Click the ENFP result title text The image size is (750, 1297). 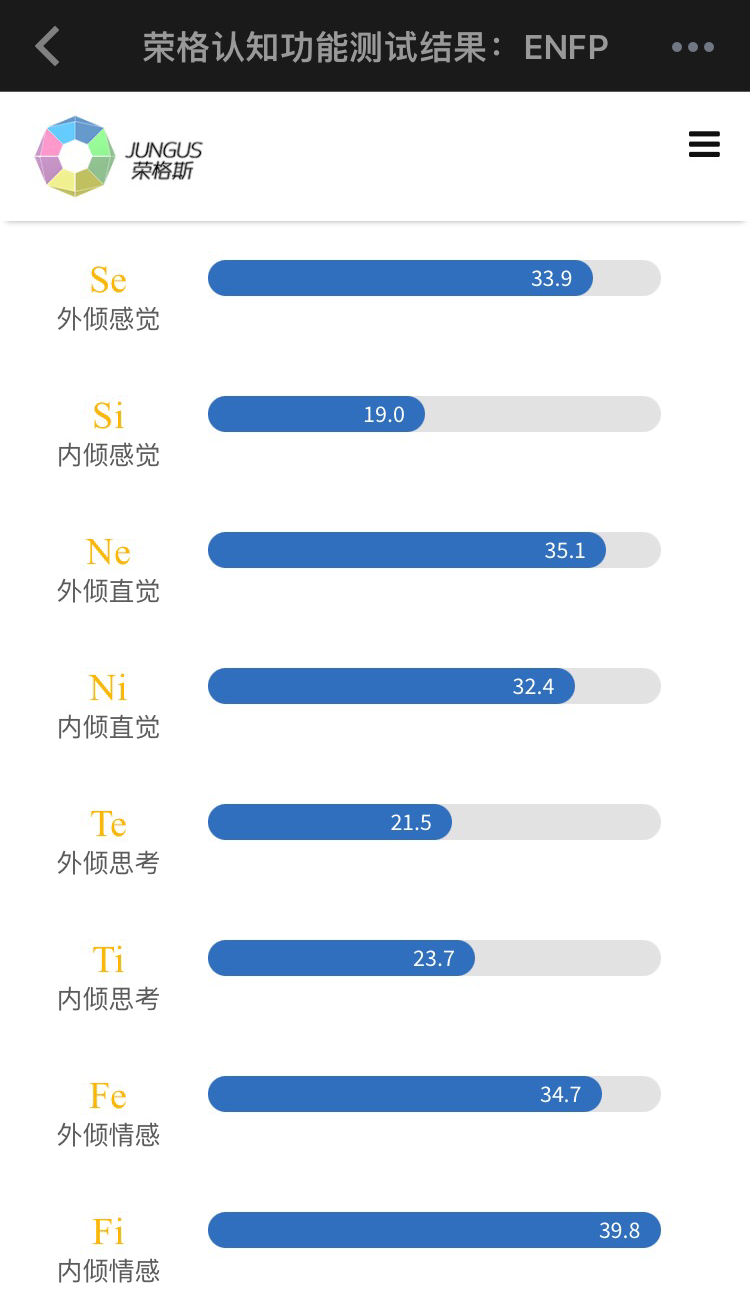coord(565,45)
